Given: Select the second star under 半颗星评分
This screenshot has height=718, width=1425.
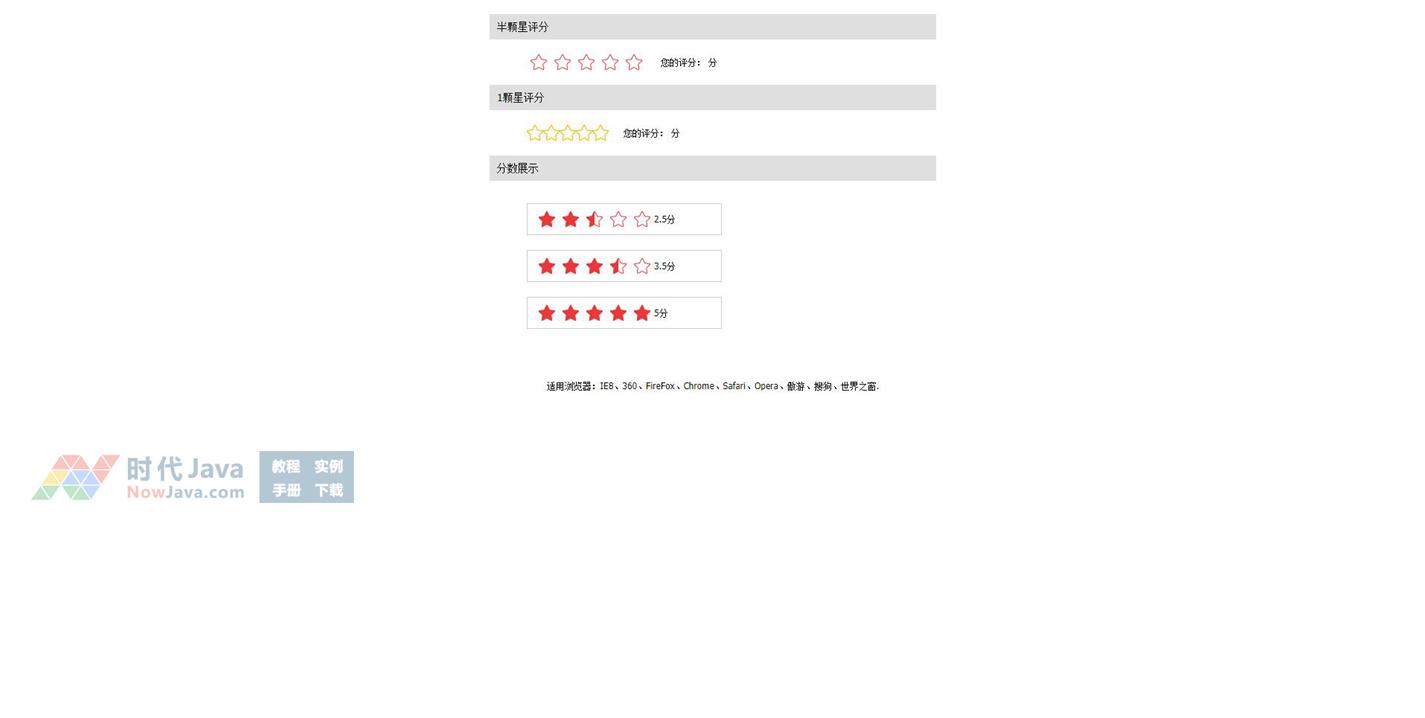Looking at the screenshot, I should (x=567, y=62).
